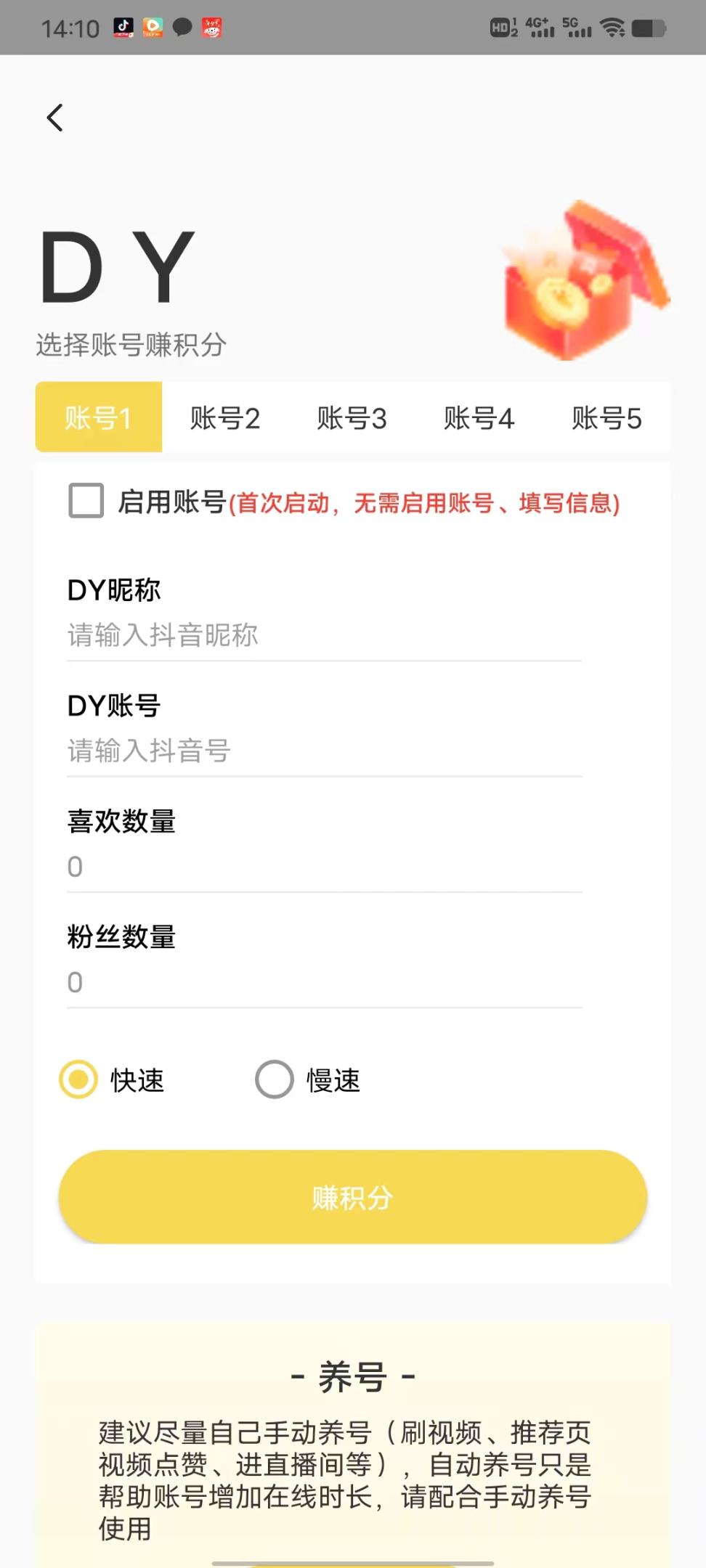Tap the chat bubble notification icon

click(182, 27)
